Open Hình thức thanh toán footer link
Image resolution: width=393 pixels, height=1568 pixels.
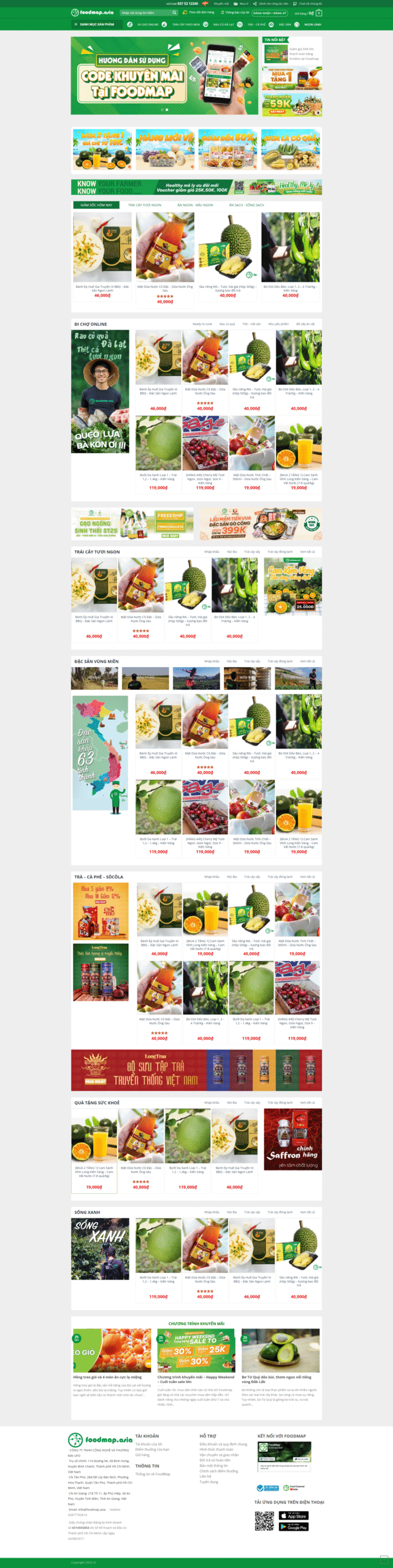216,1449
